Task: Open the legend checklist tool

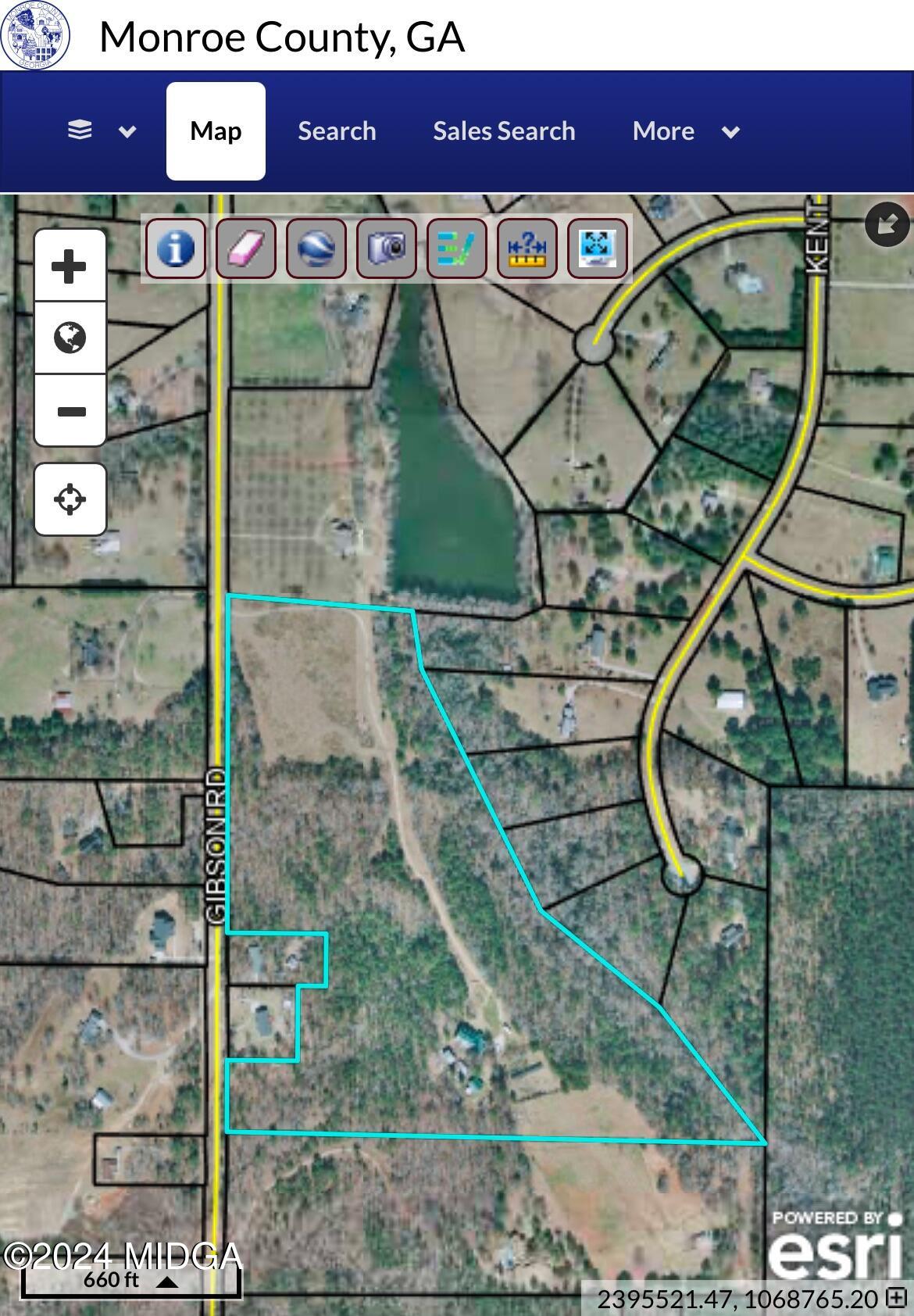Action: pos(457,249)
